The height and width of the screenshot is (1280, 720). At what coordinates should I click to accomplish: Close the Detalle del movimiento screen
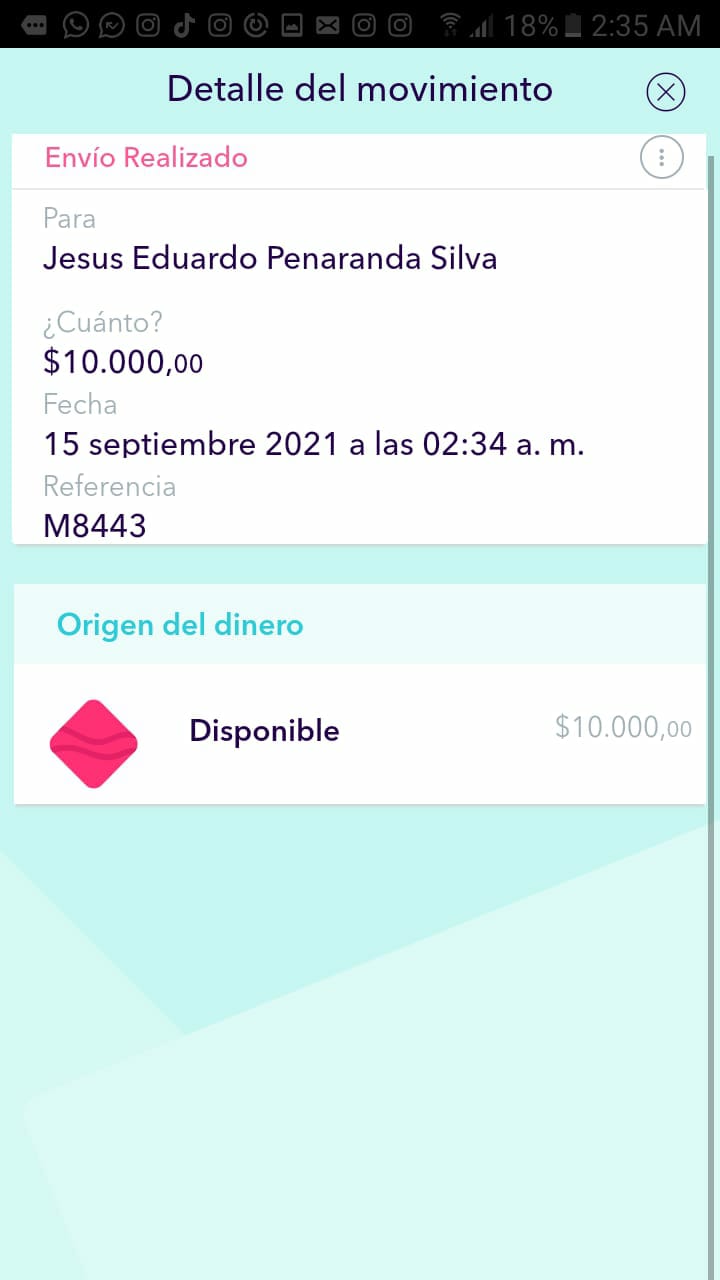point(666,92)
